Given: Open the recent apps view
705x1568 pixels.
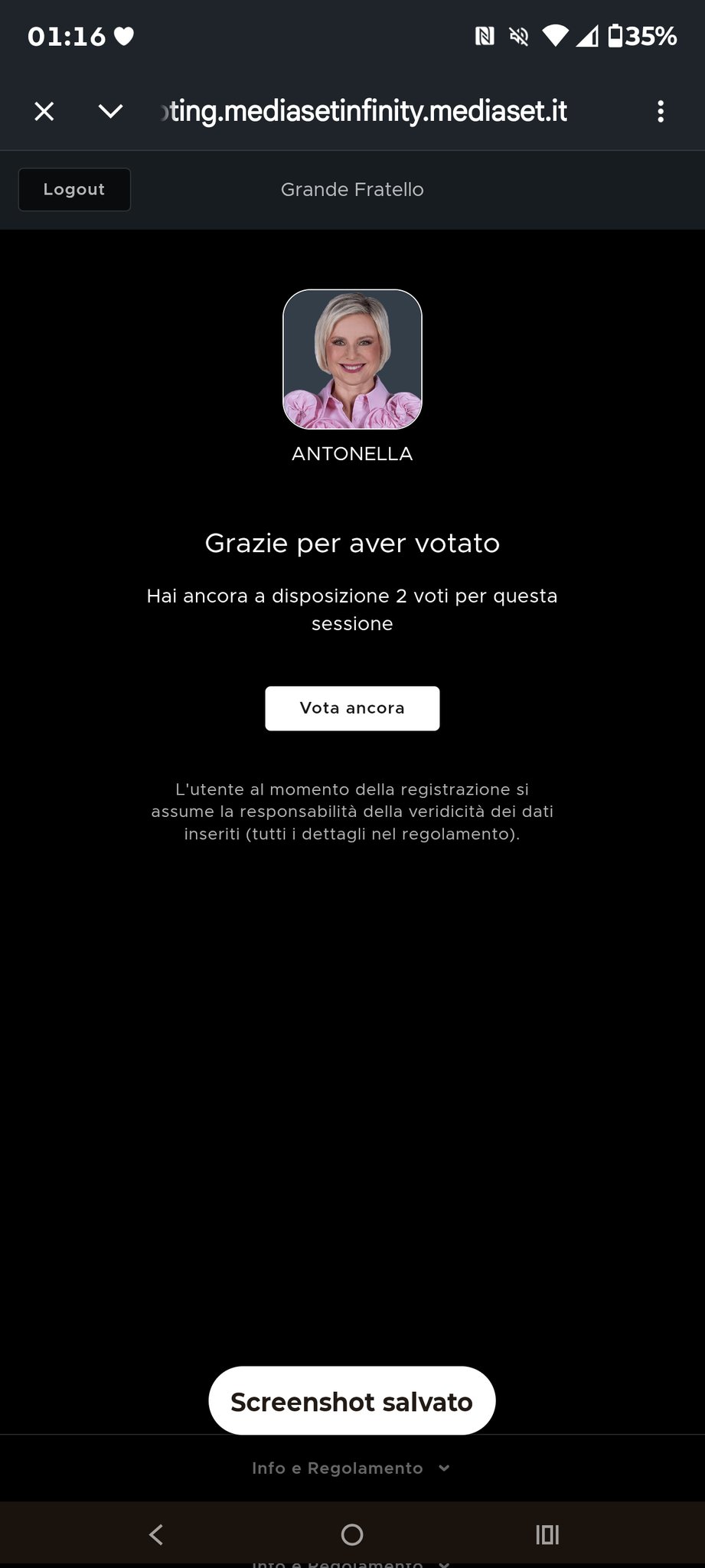Looking at the screenshot, I should pos(547,1534).
